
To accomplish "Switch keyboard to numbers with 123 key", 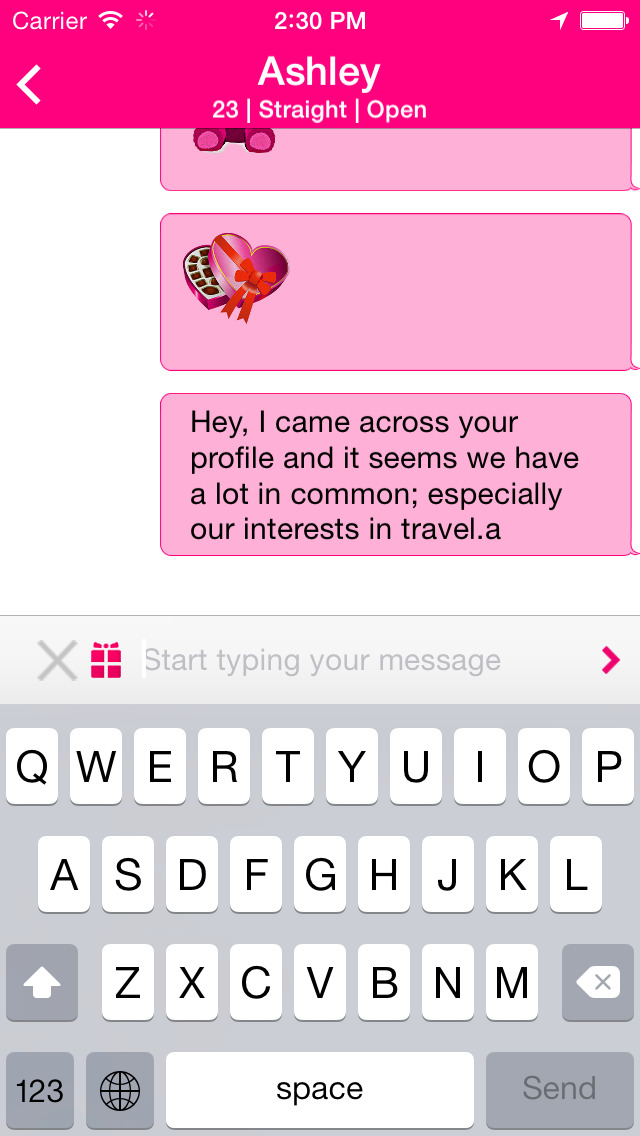I will click(40, 1089).
